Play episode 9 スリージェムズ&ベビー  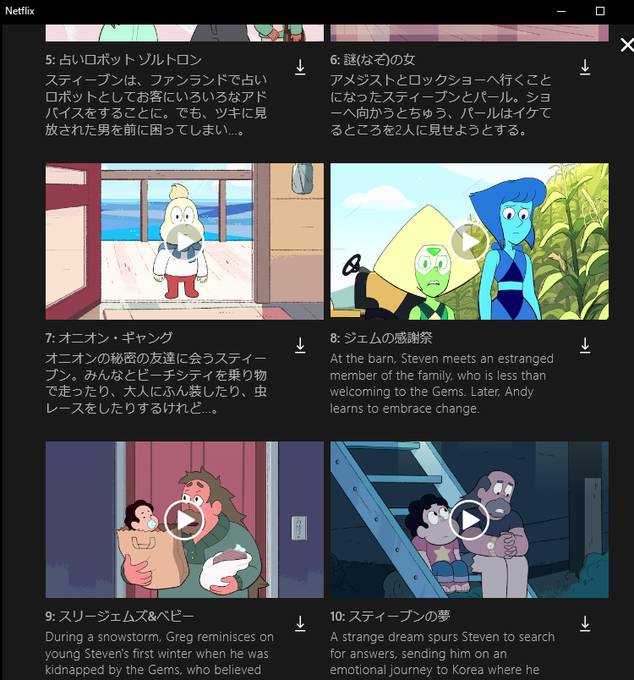(184, 520)
